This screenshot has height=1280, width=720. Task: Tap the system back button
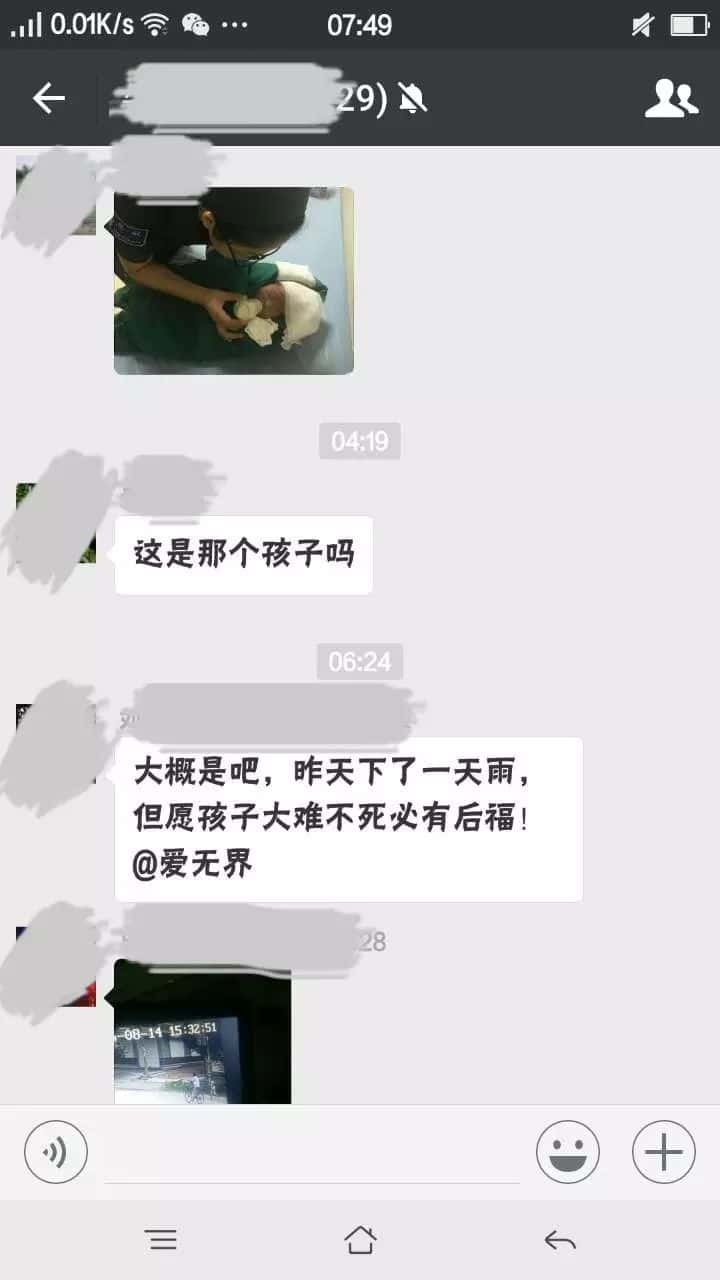pos(560,1241)
